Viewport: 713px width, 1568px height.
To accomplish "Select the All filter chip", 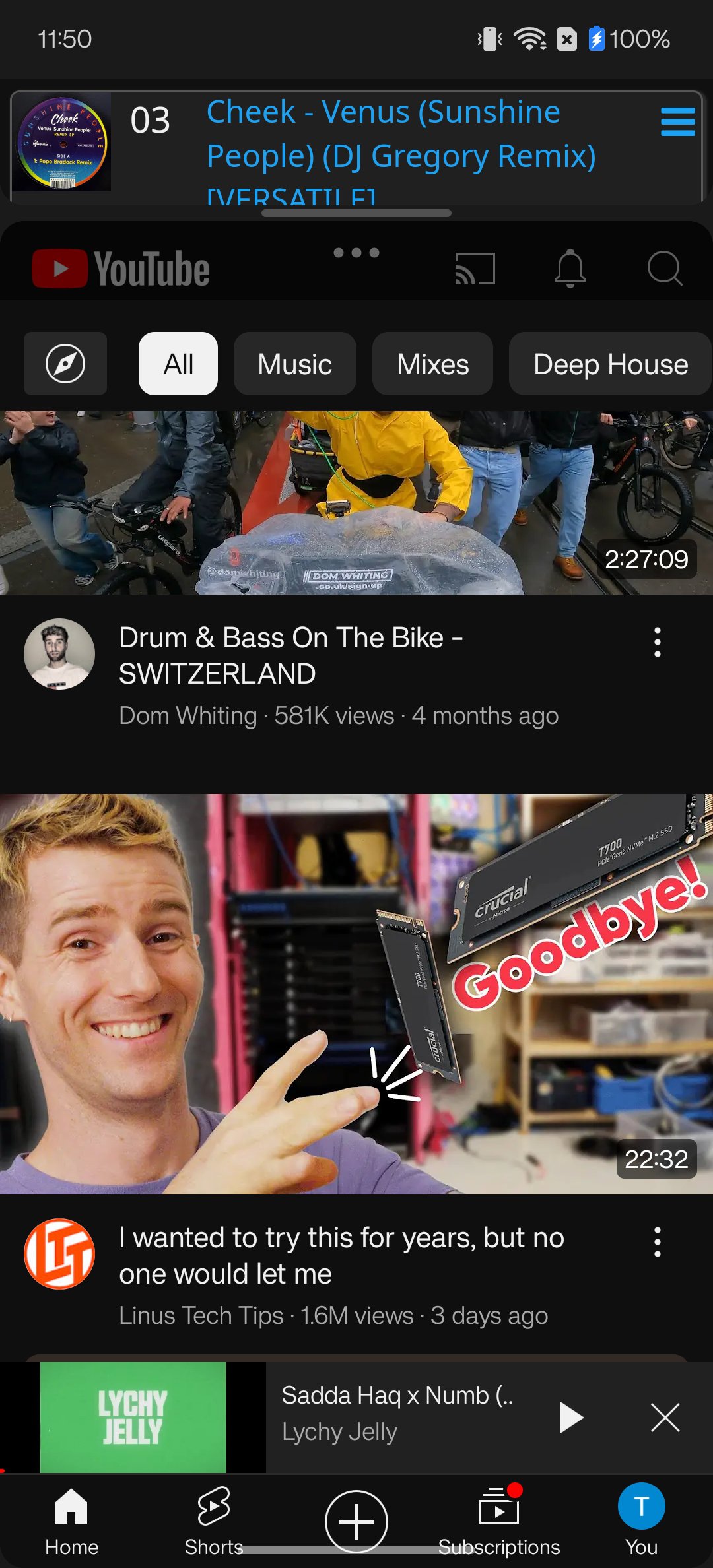I will click(x=178, y=364).
